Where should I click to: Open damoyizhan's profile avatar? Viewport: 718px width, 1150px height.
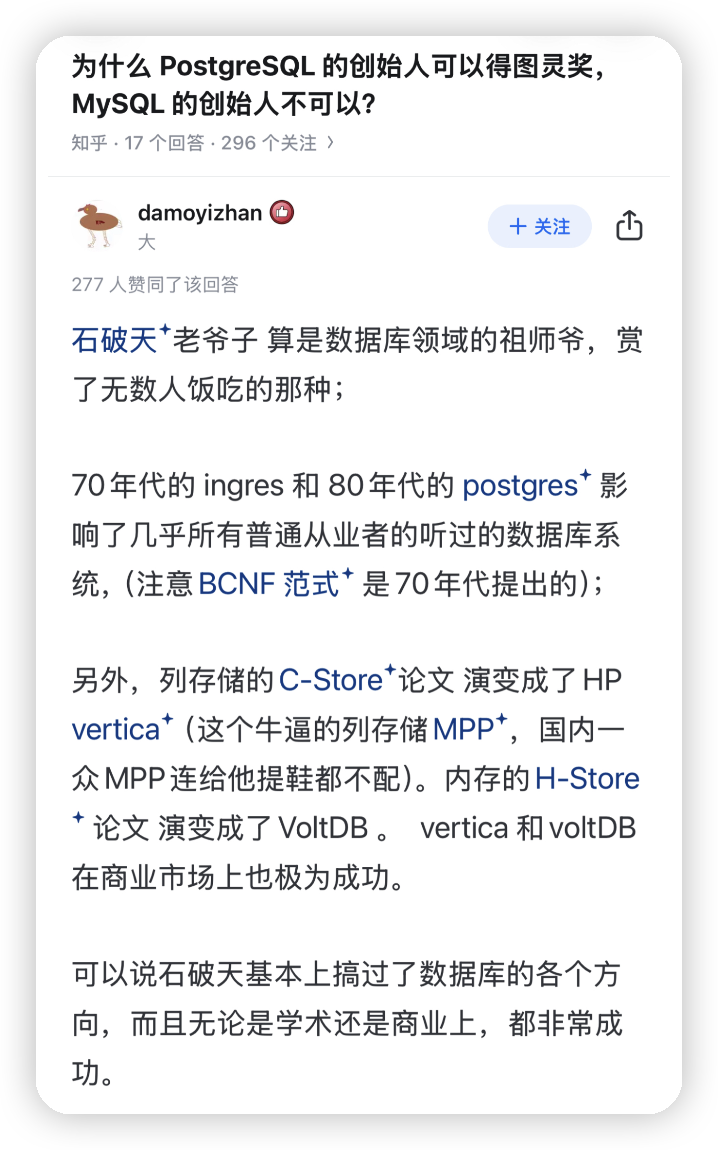tap(99, 226)
